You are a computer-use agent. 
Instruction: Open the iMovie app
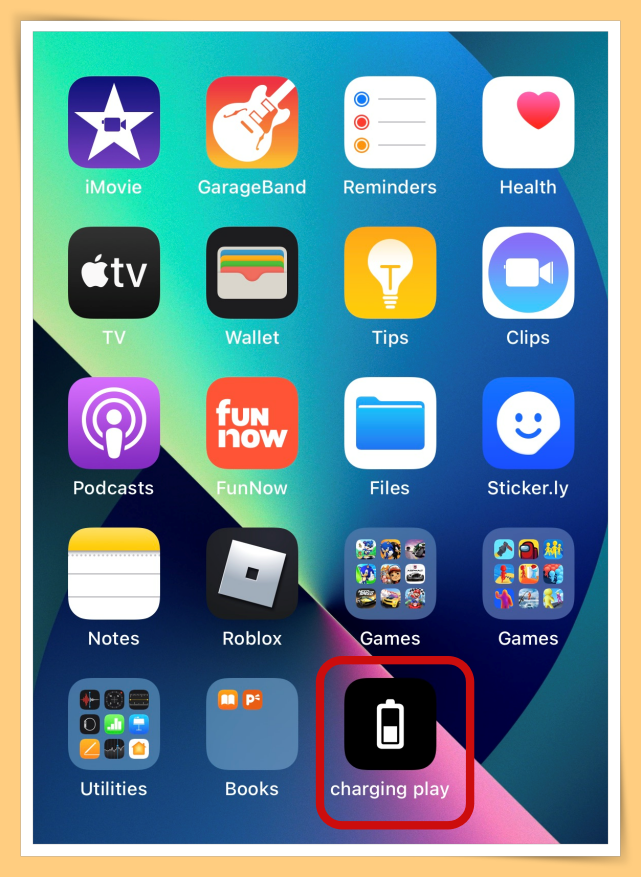(x=114, y=122)
